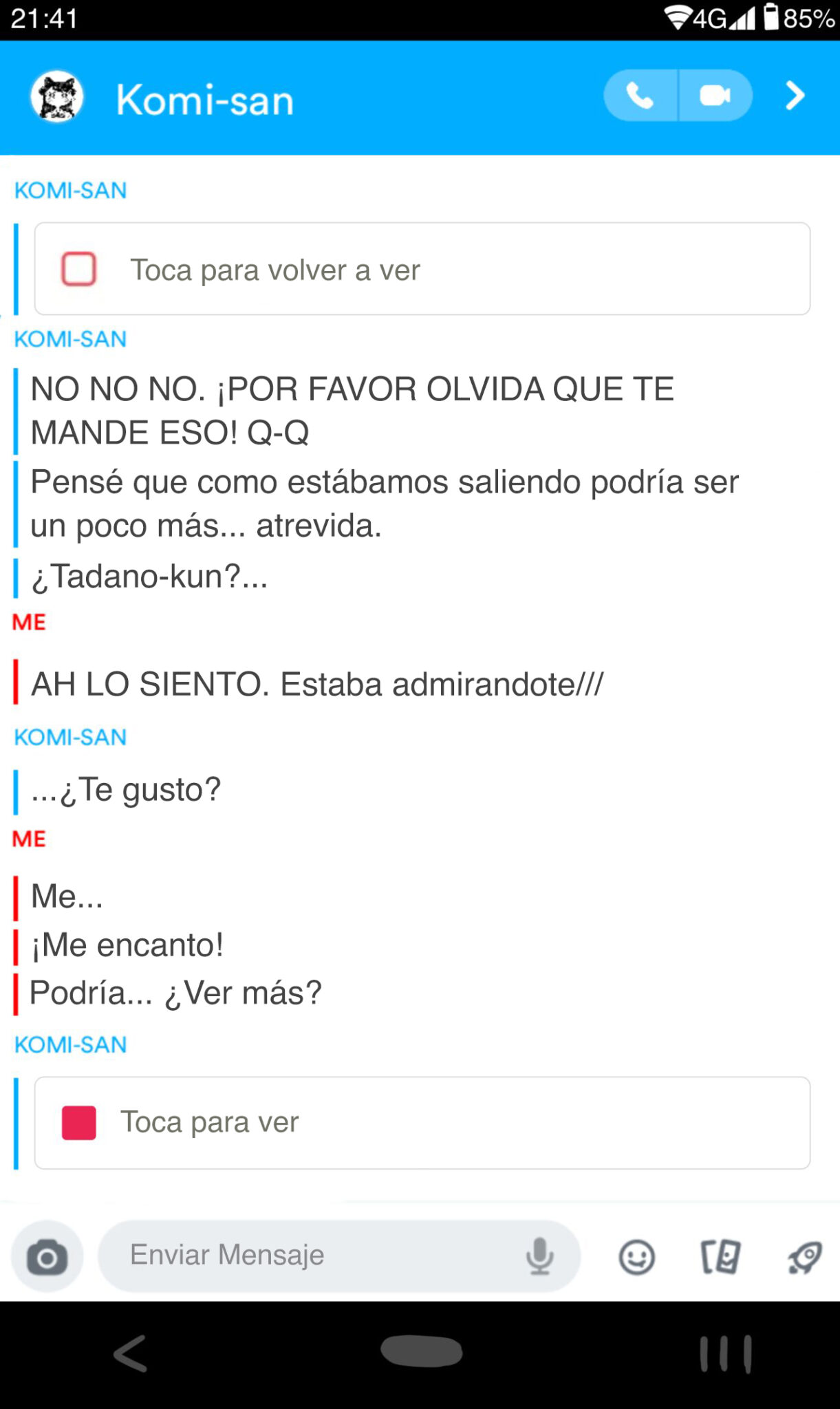
Task: Open the camera from chat bar
Action: point(47,1257)
